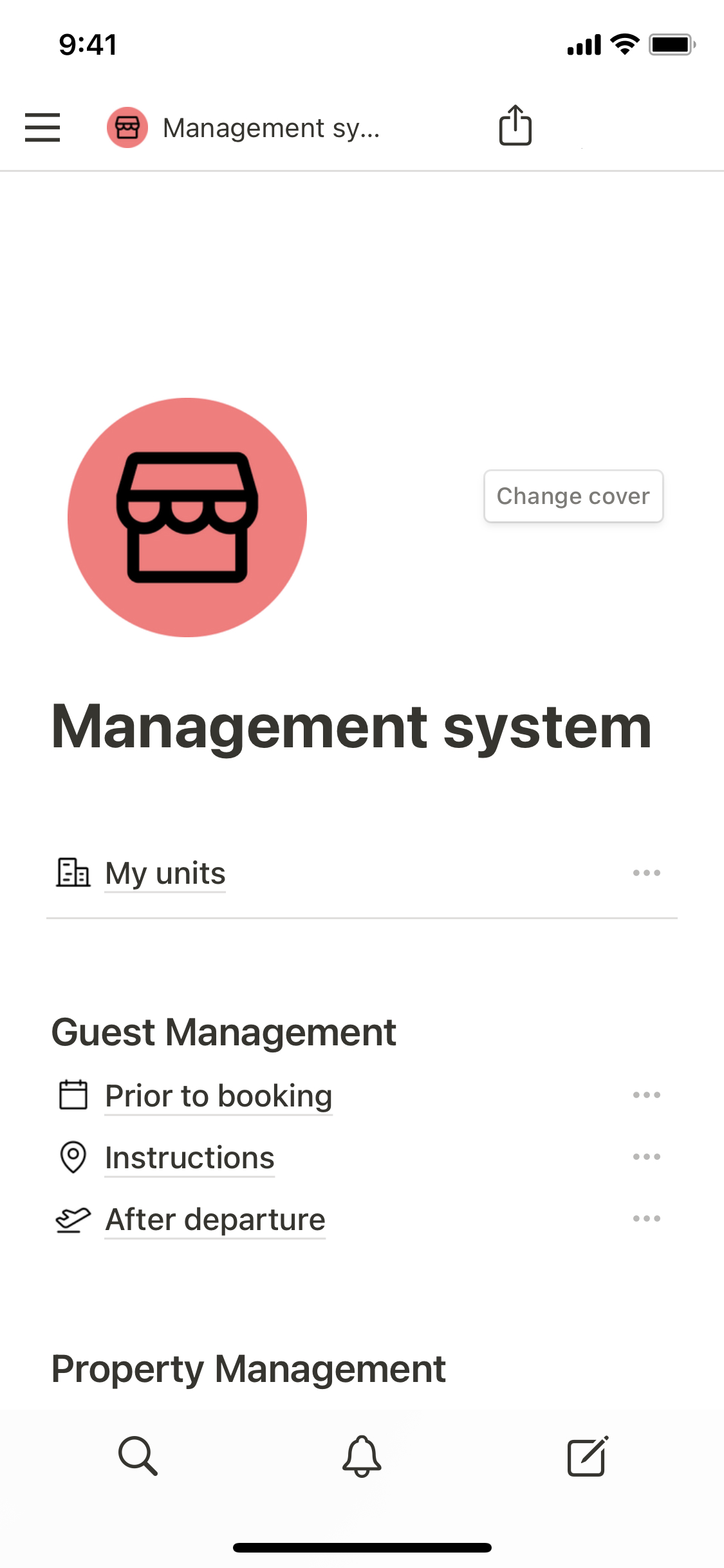Show more options for Instructions
Screen dimensions: 724x1568
coord(646,1157)
